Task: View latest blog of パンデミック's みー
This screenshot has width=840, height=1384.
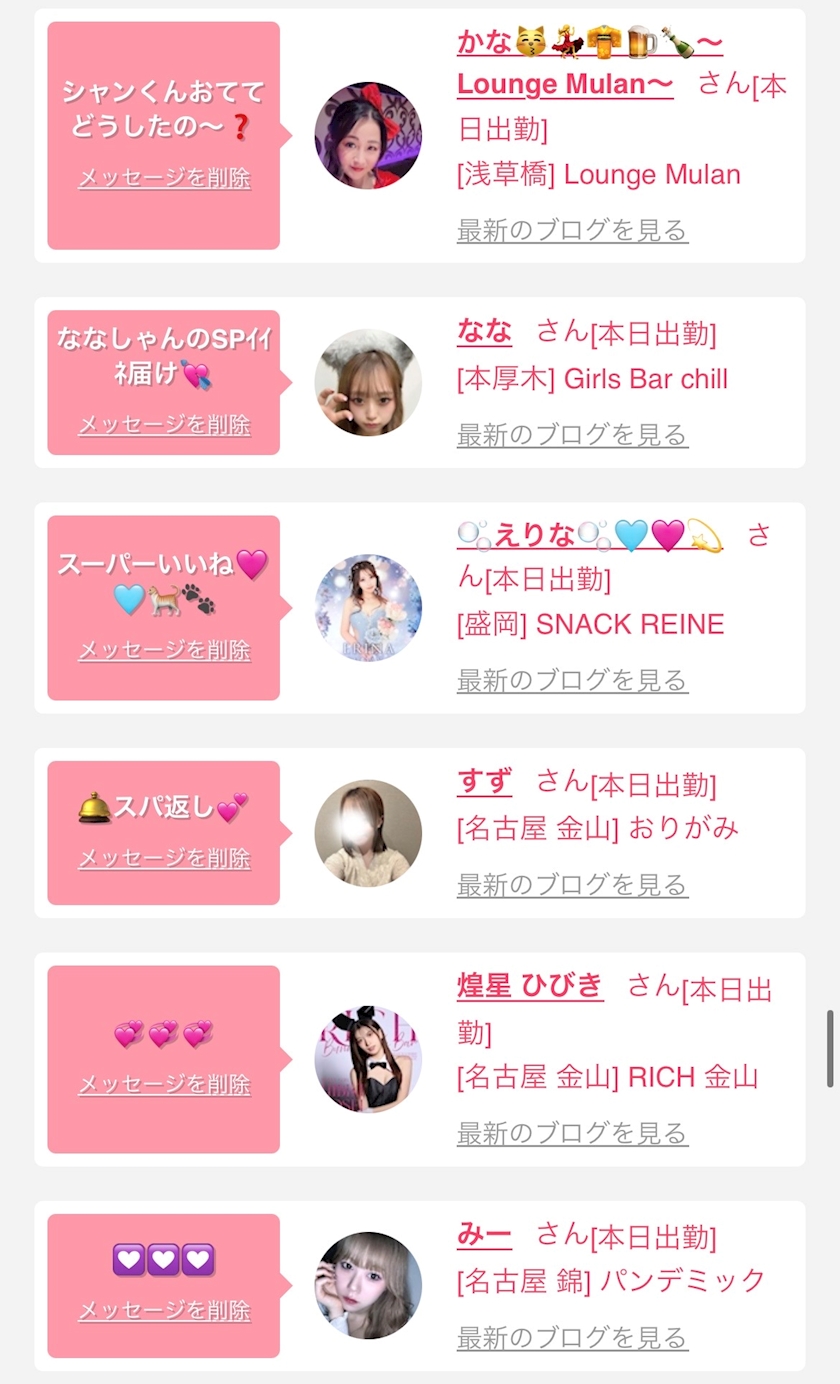Action: point(572,1337)
